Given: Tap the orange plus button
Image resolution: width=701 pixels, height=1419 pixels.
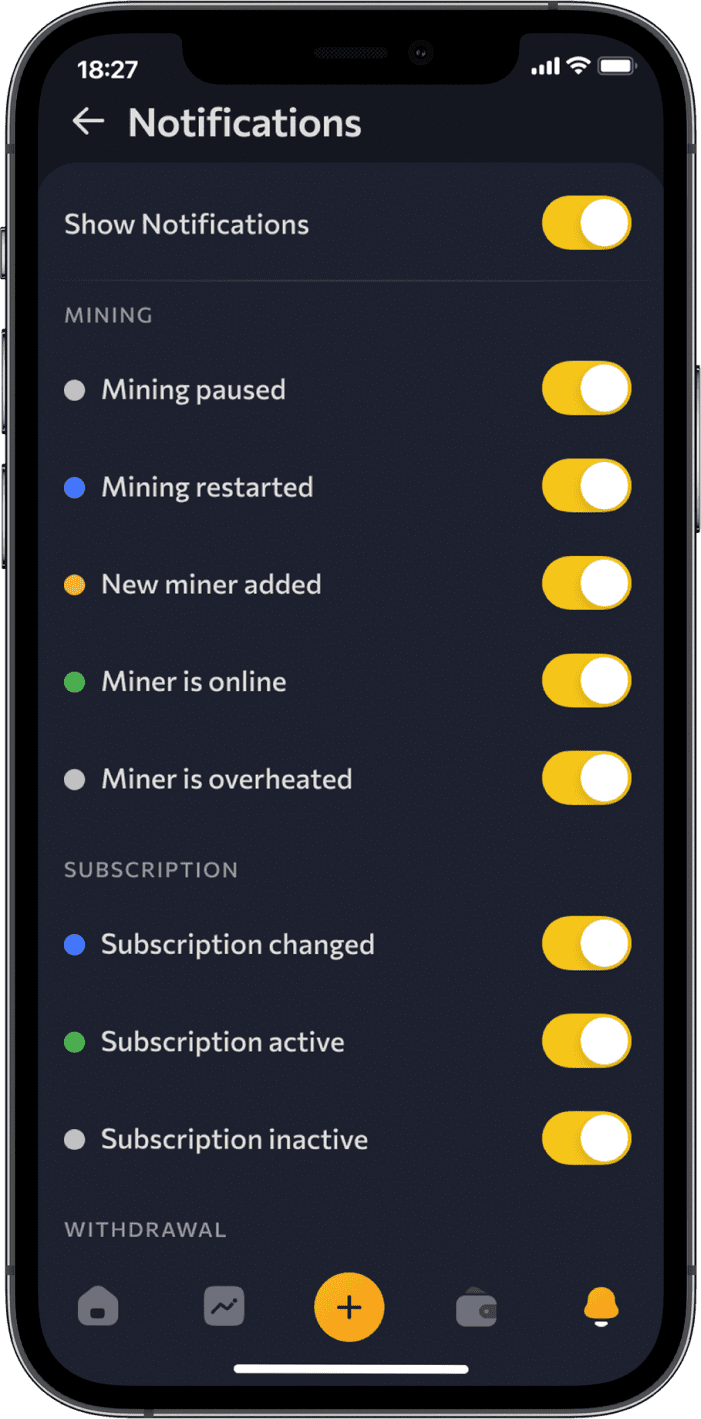Looking at the screenshot, I should [349, 1307].
